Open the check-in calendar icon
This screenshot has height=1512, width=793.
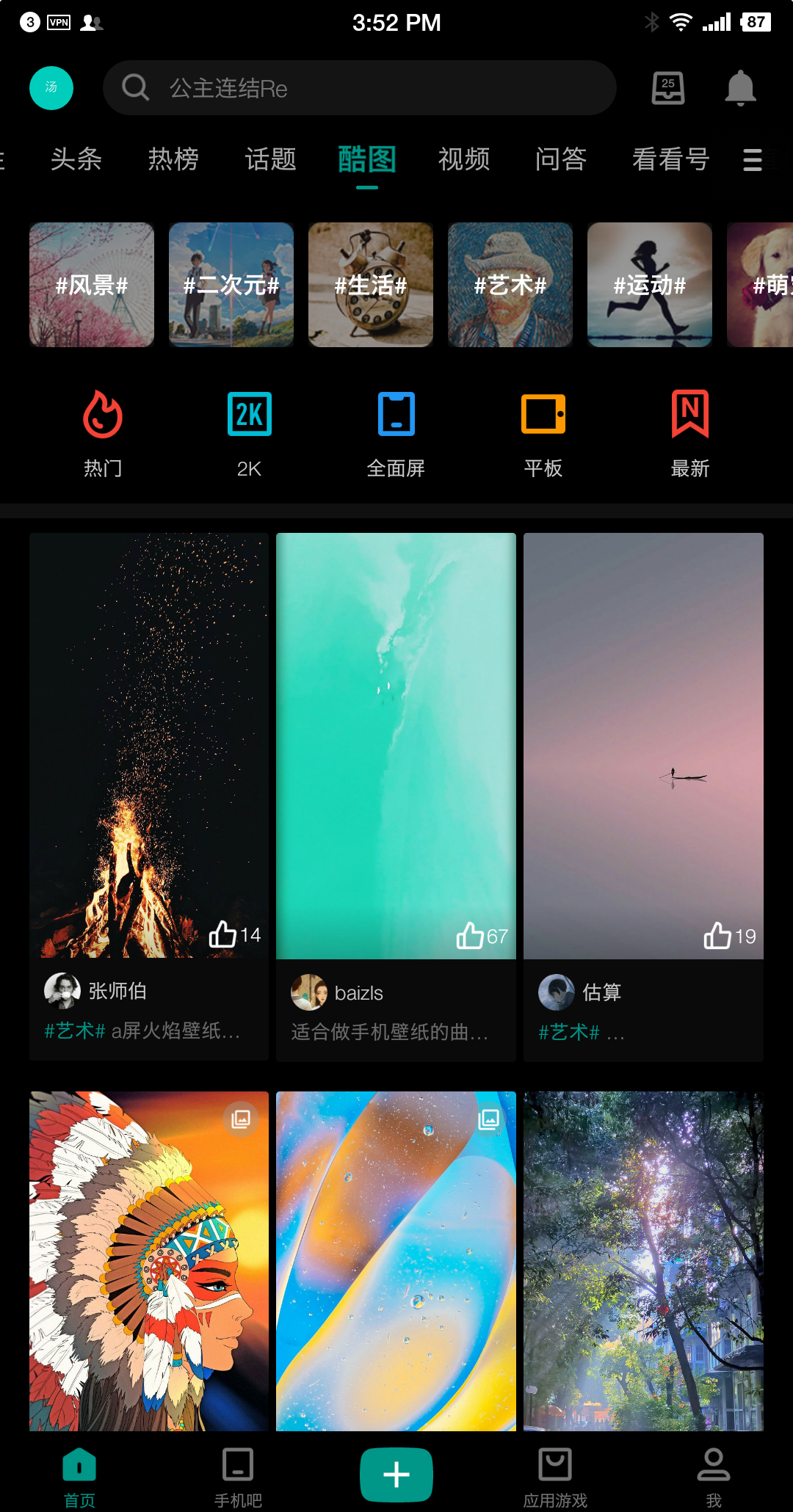(668, 88)
